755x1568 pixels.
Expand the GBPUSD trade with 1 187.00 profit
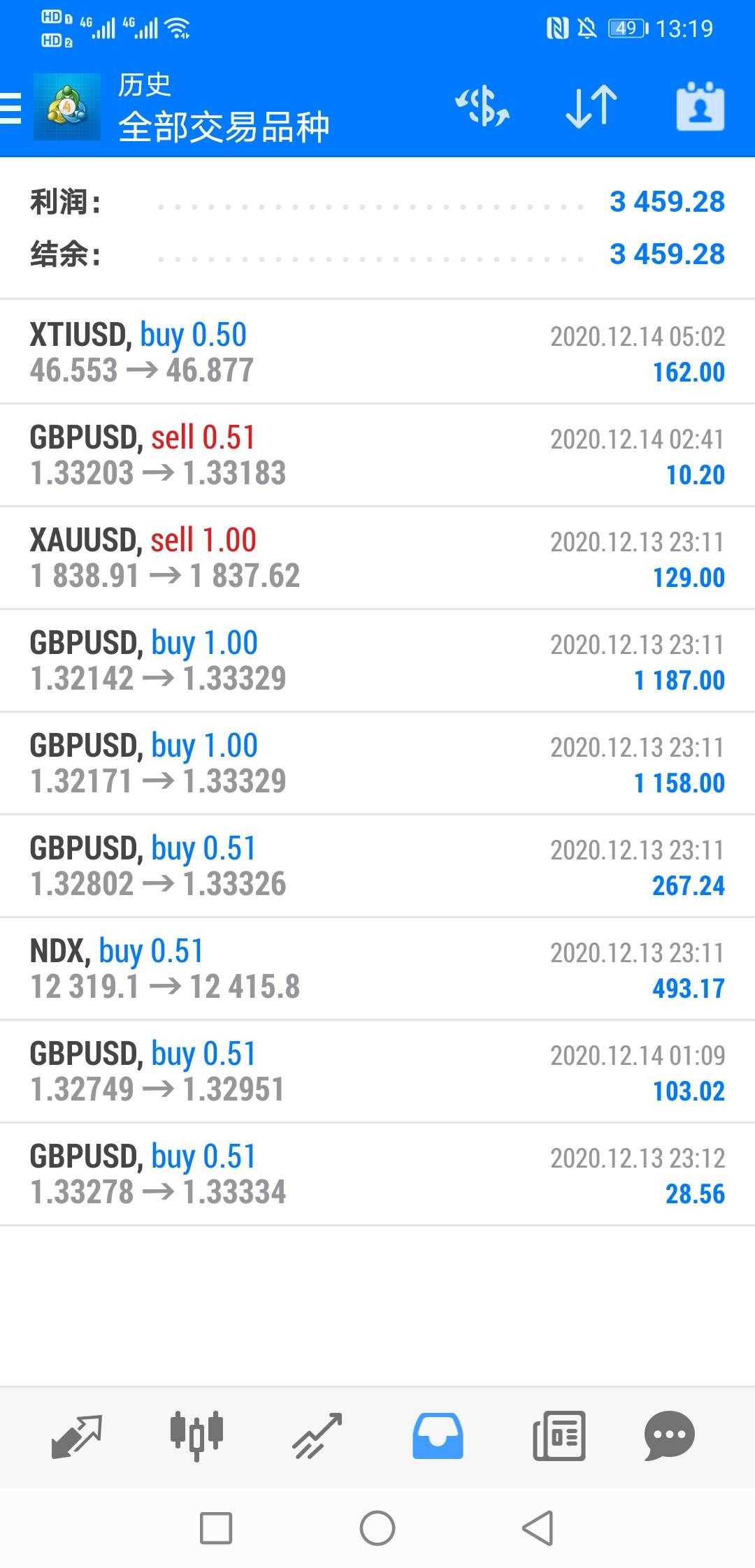377,660
